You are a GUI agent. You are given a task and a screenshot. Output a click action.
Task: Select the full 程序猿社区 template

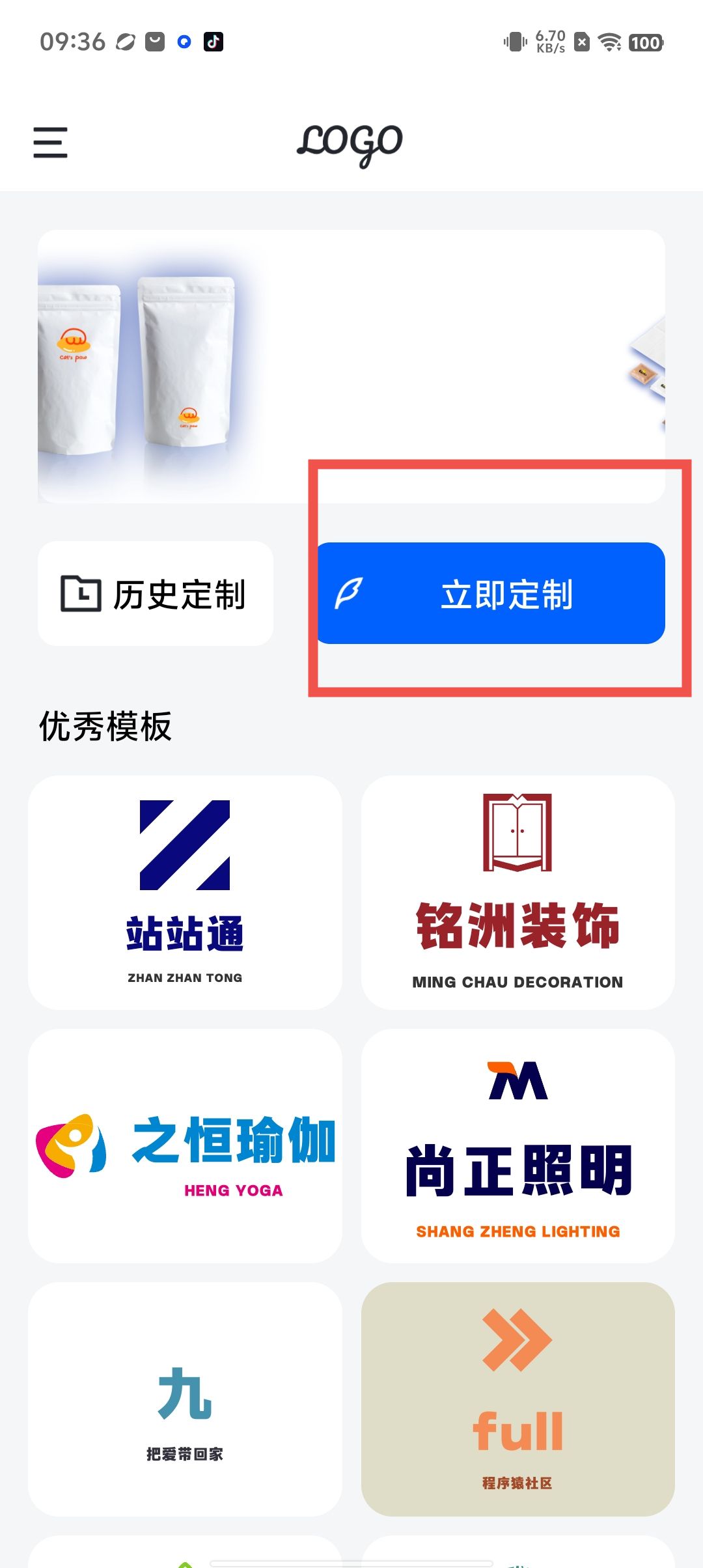pos(517,1399)
